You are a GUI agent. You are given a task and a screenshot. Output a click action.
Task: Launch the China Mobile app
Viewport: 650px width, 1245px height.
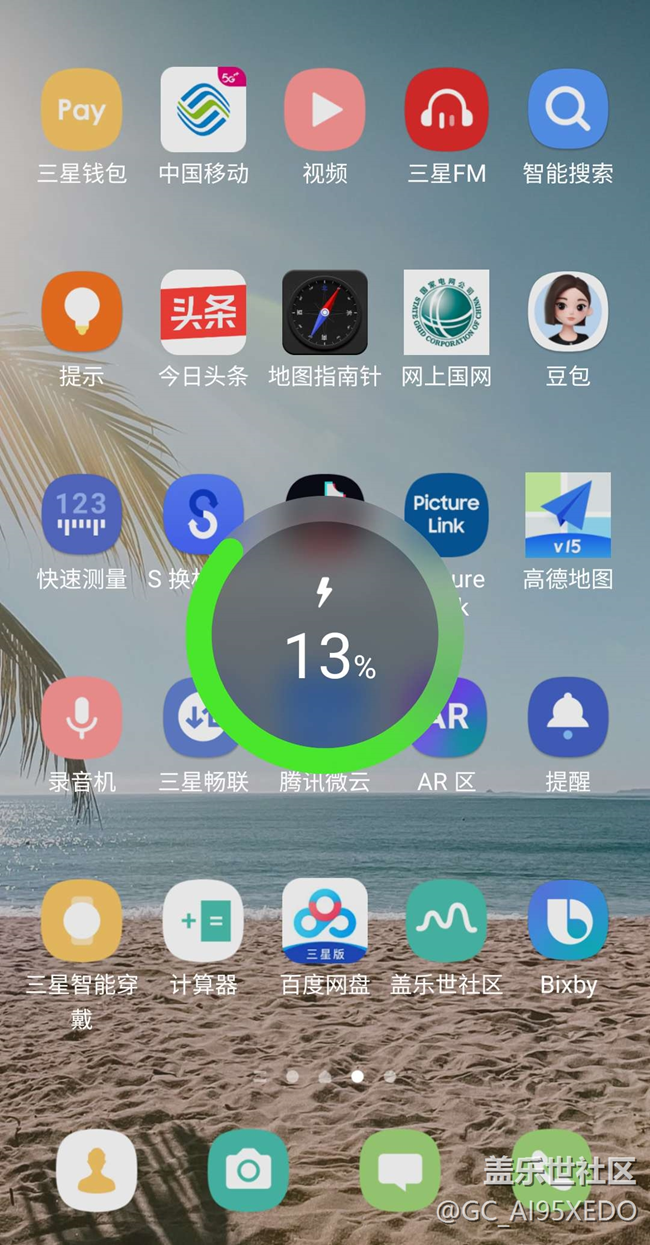pos(203,111)
